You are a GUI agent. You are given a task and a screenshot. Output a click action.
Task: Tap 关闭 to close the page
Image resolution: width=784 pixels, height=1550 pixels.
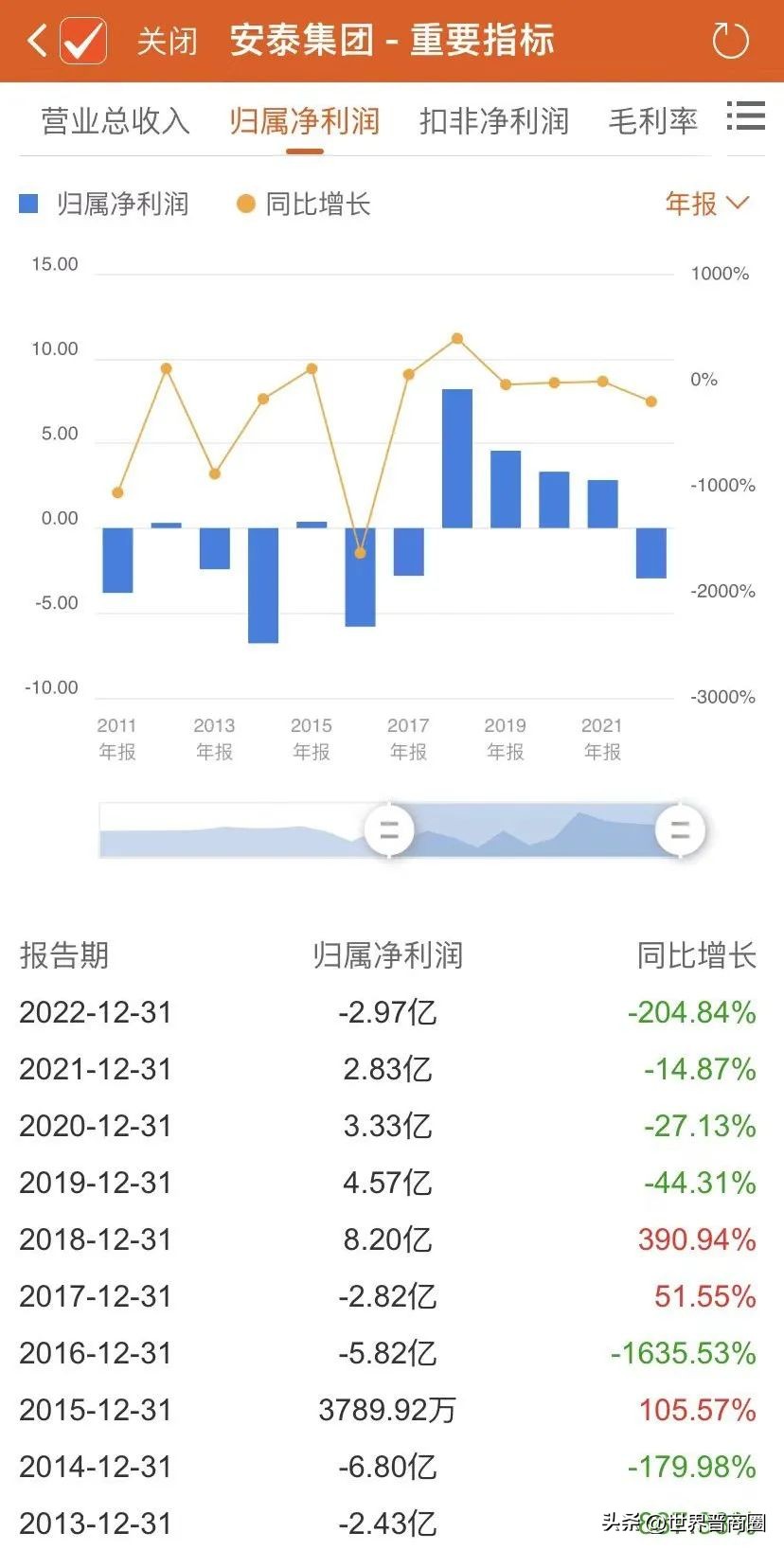coord(164,40)
